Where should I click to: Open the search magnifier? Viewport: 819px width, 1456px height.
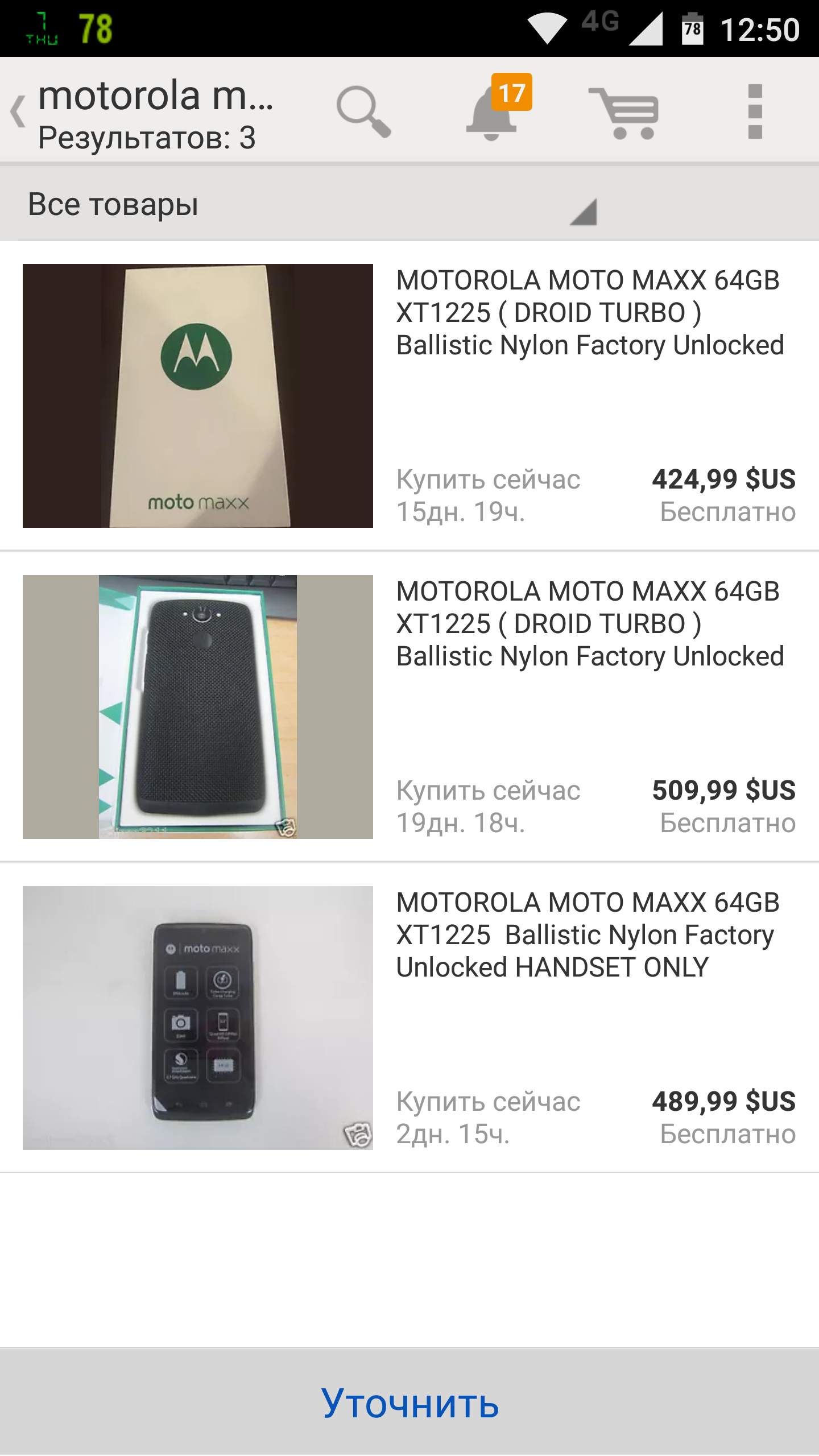(x=363, y=111)
